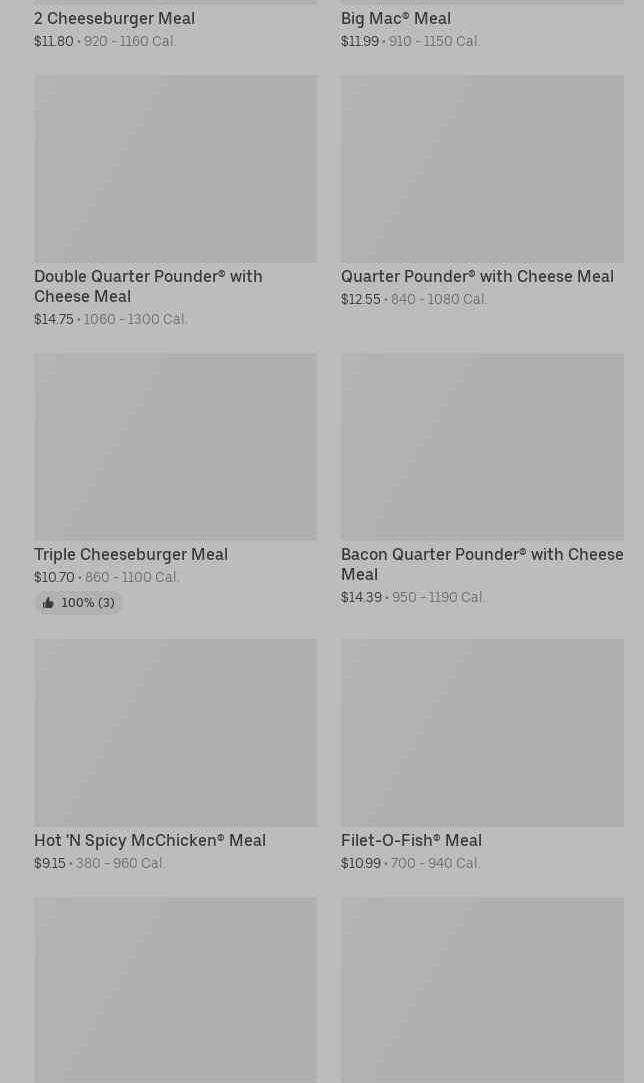Viewport: 644px width, 1083px height.
Task: Open the Filet-O-Fish Meal card
Action: 482,755
